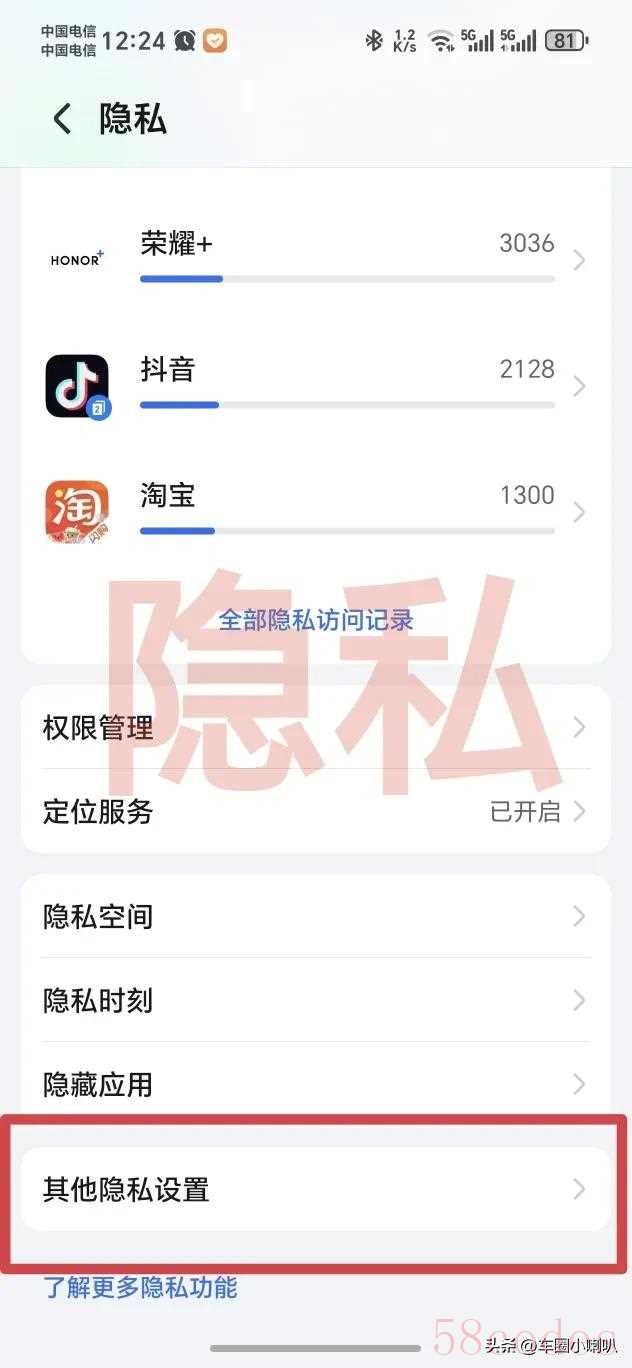Open 淘宝 privacy access details
Viewport: 632px width, 1368px height.
click(x=316, y=512)
